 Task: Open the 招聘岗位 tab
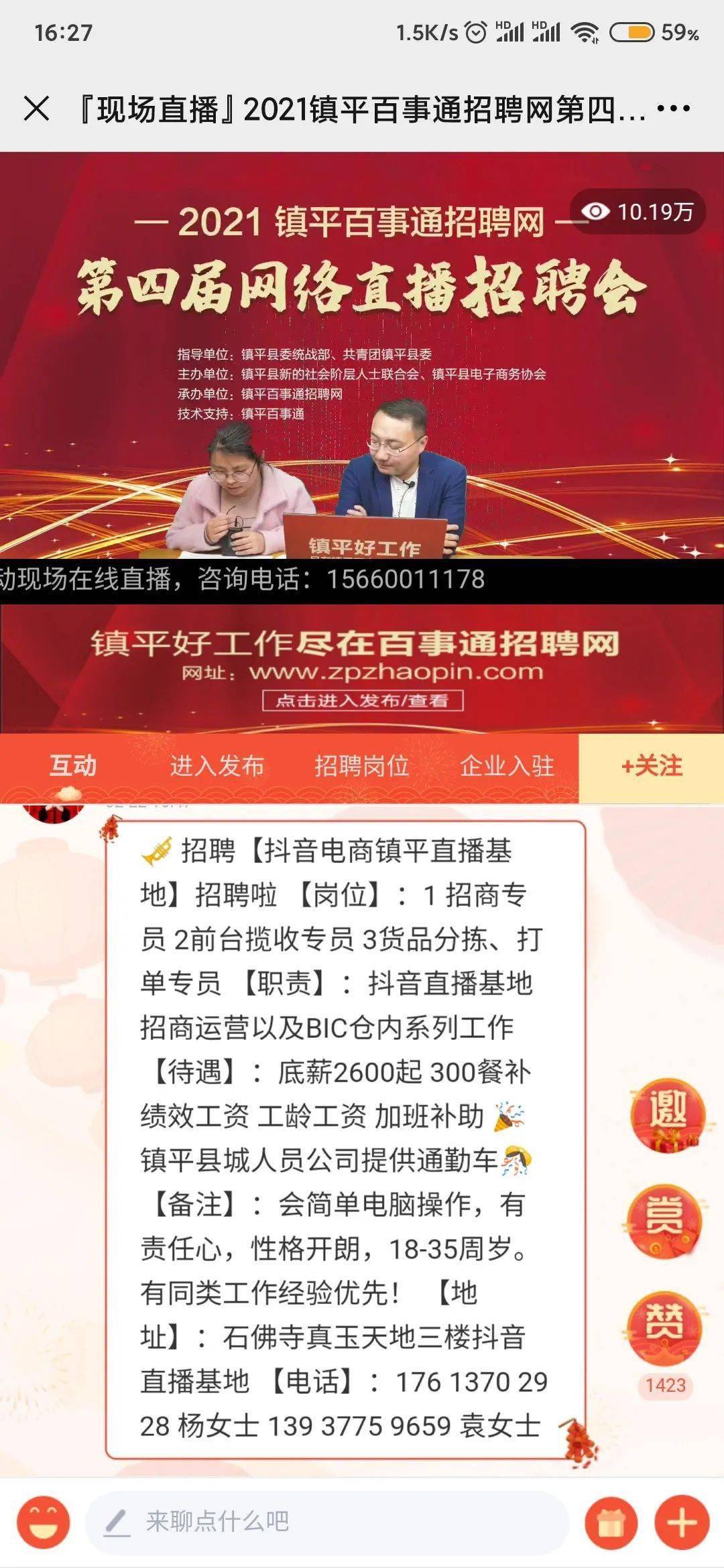[x=362, y=765]
